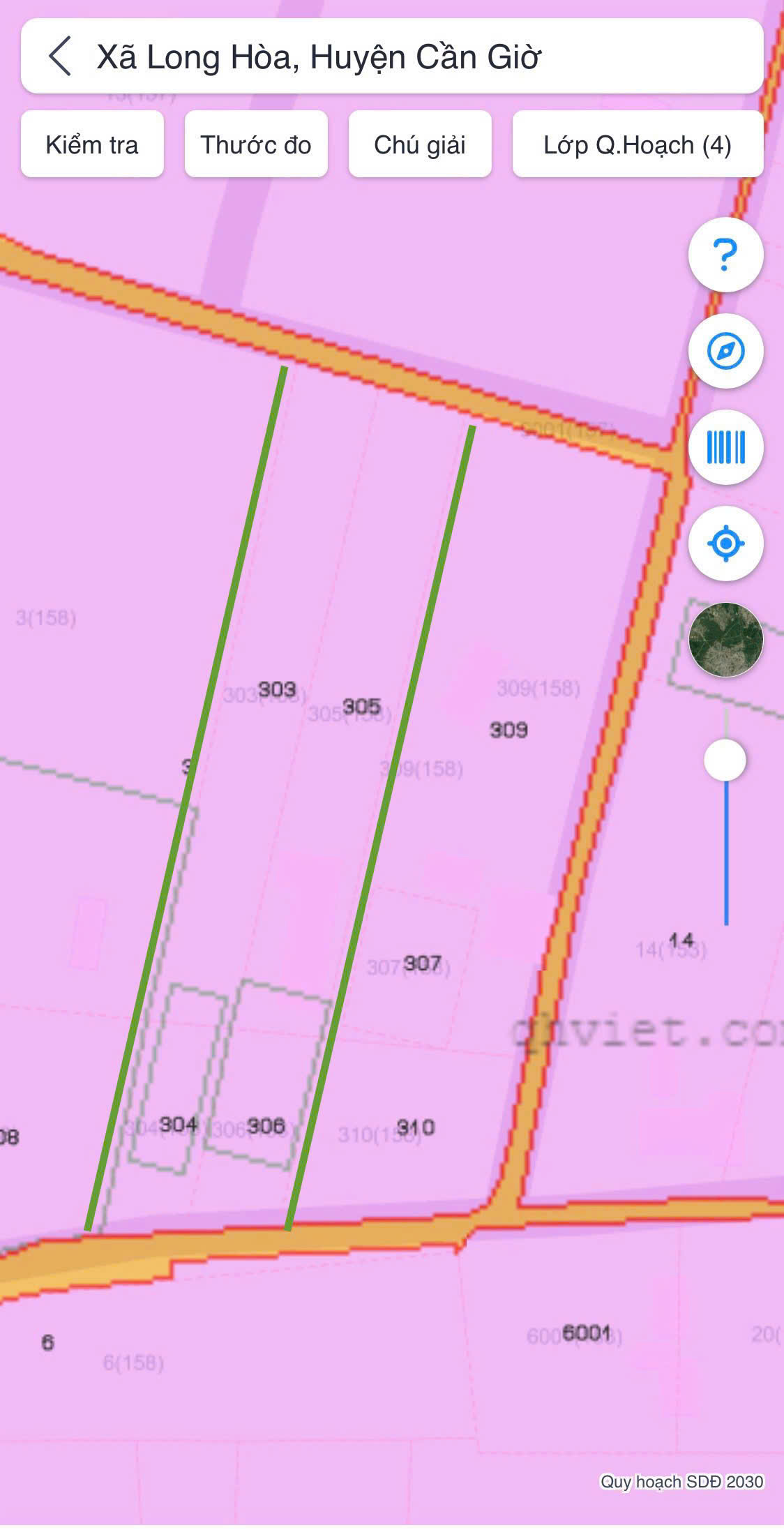Tap the compass orientation button

point(725,351)
